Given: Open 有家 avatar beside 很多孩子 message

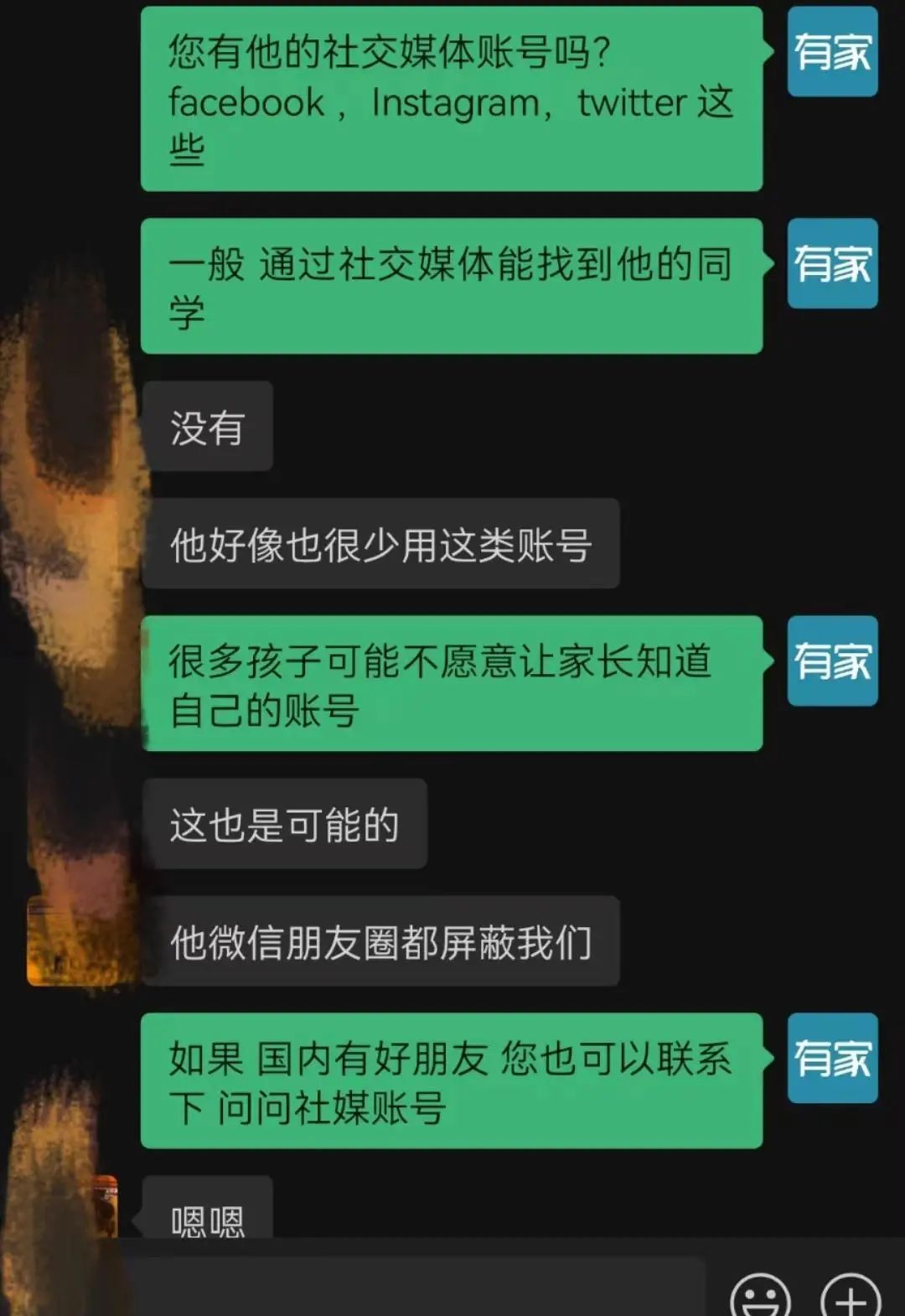Looking at the screenshot, I should point(832,661).
